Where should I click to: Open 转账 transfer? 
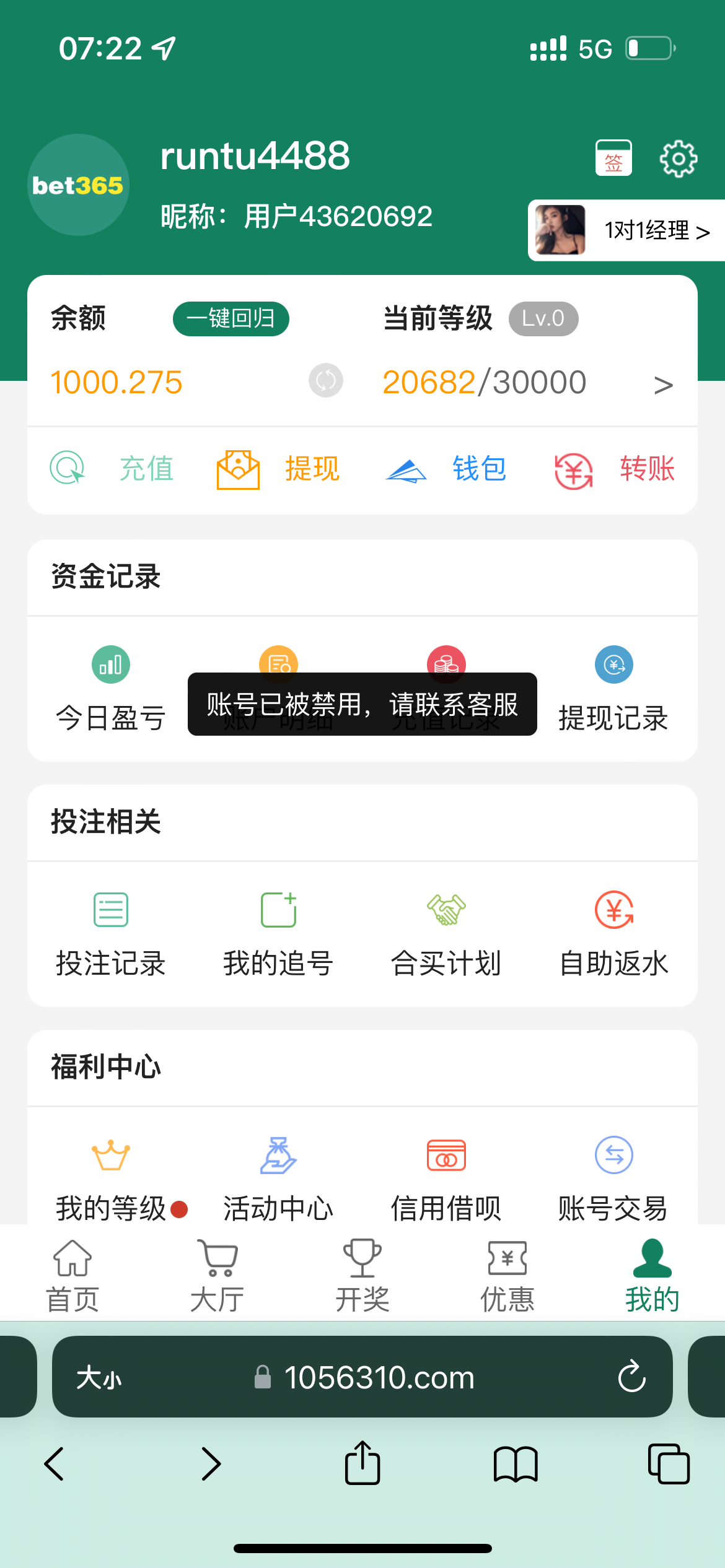pyautogui.click(x=615, y=469)
